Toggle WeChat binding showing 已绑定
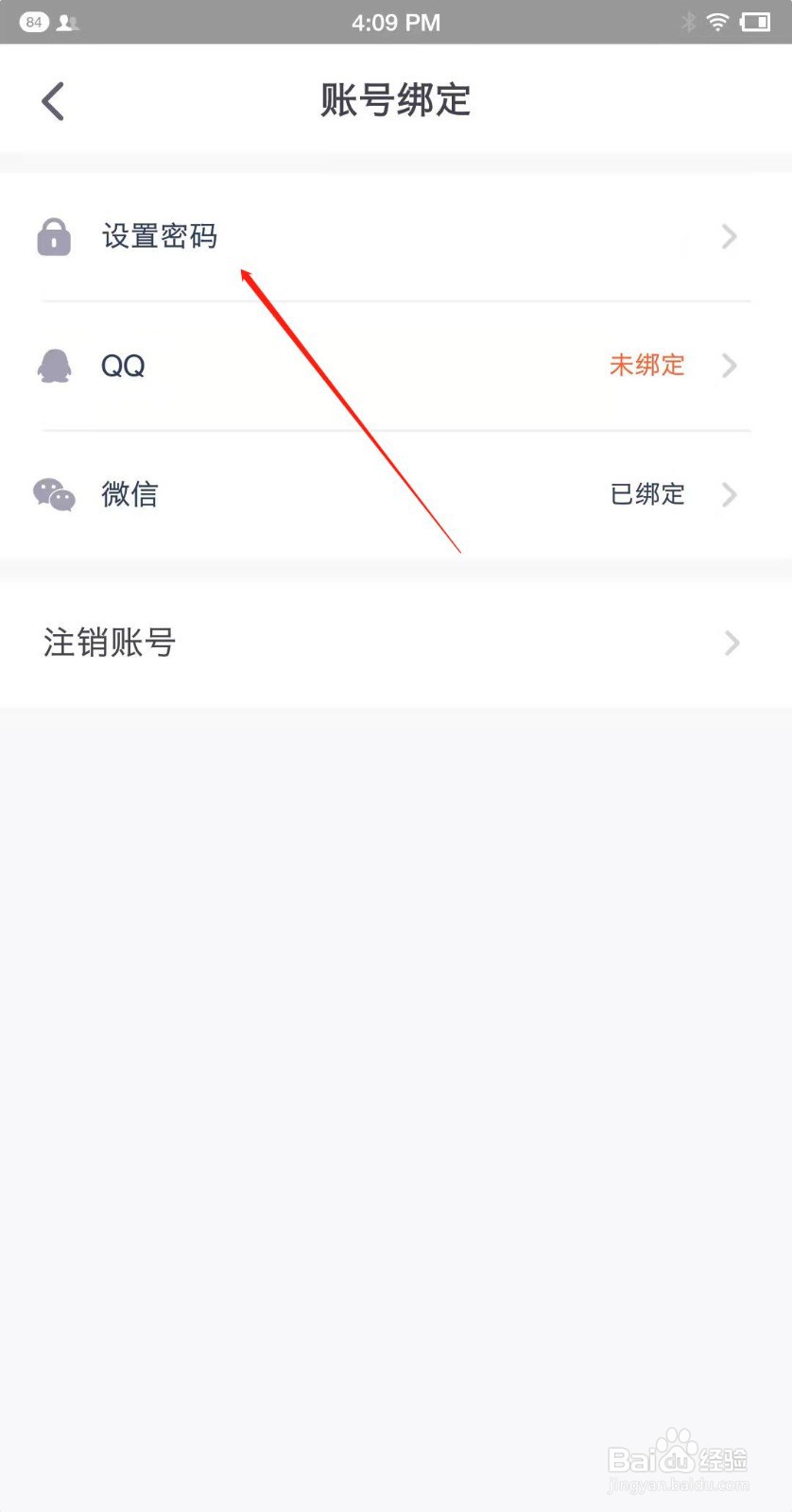 point(647,494)
